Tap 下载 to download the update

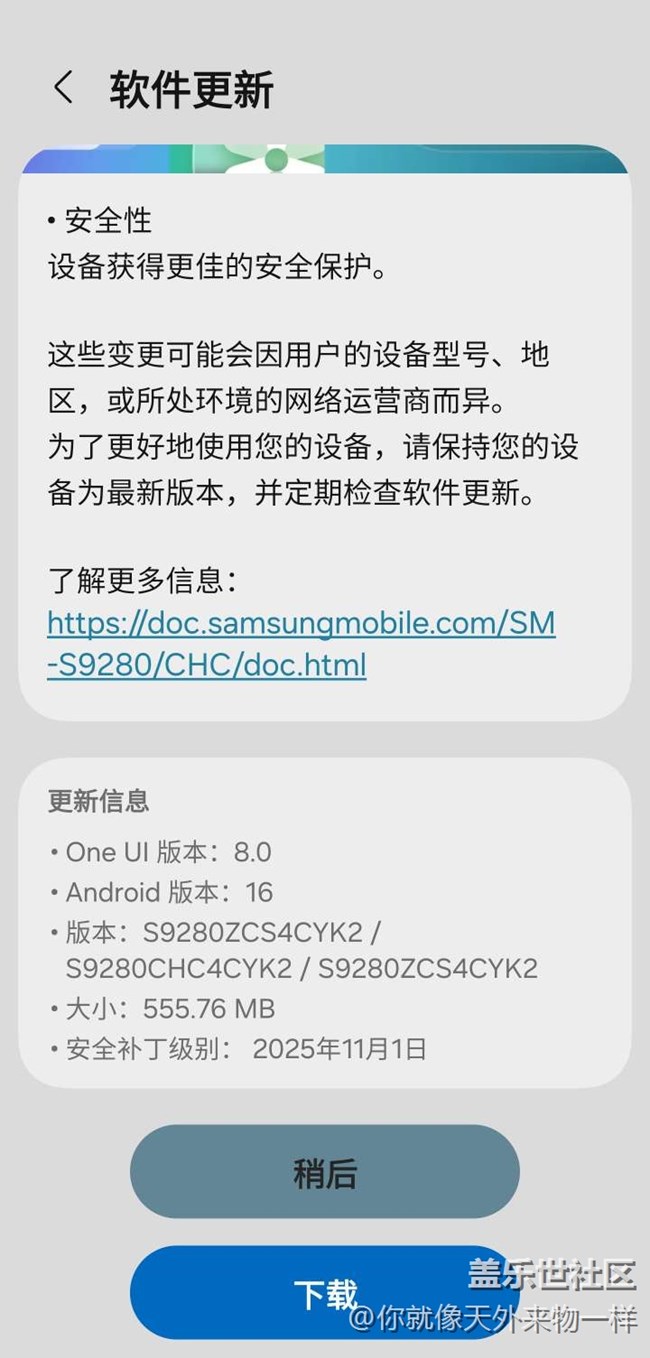pos(324,1293)
